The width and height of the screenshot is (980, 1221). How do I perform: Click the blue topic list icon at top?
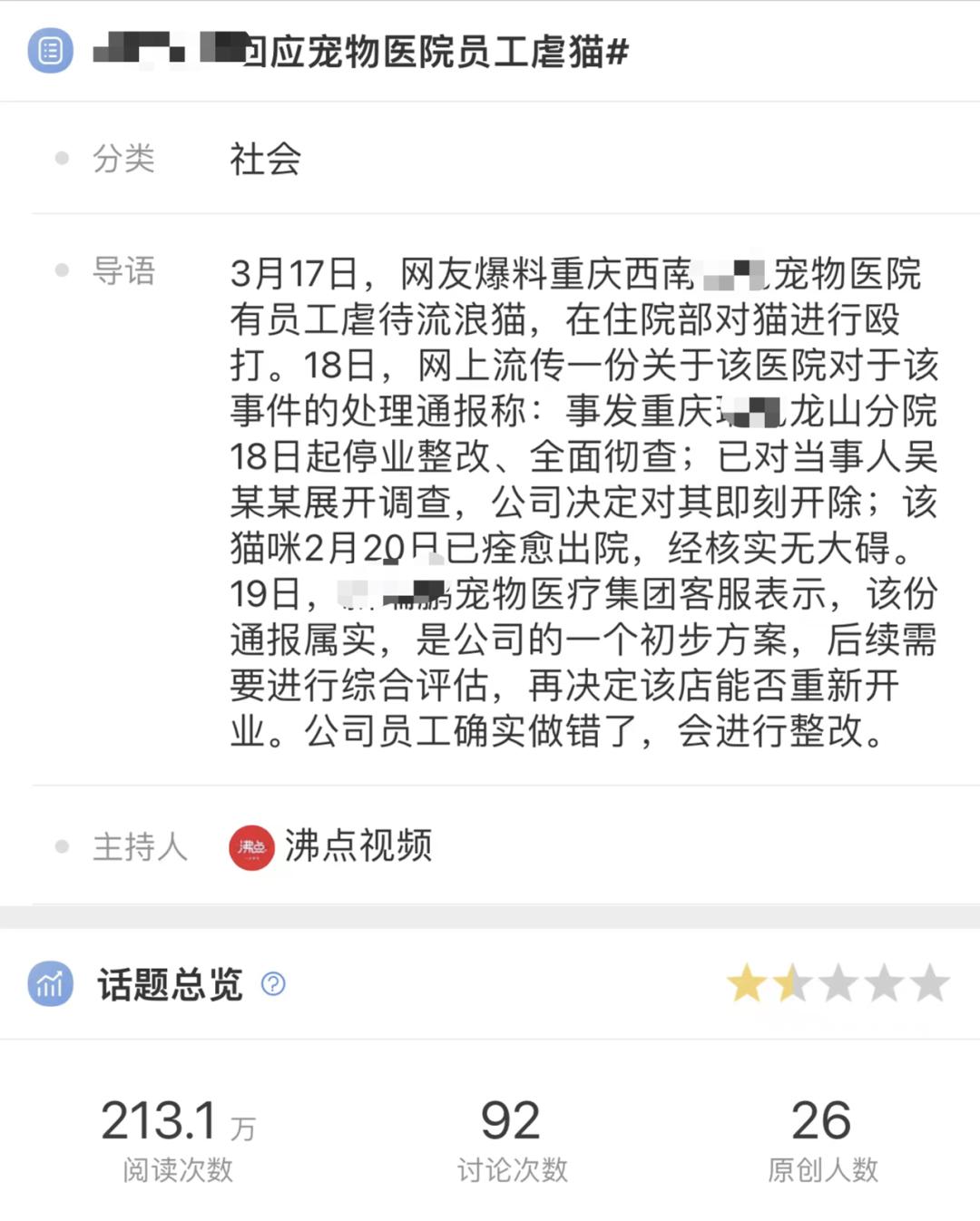click(x=50, y=52)
